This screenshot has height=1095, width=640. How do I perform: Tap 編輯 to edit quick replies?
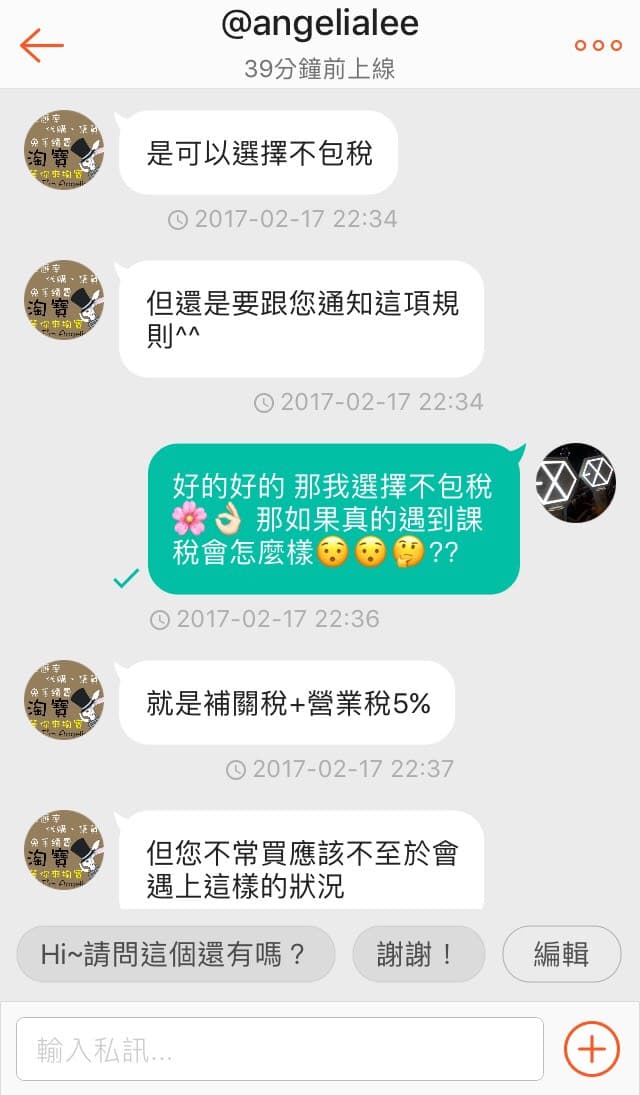tap(561, 954)
